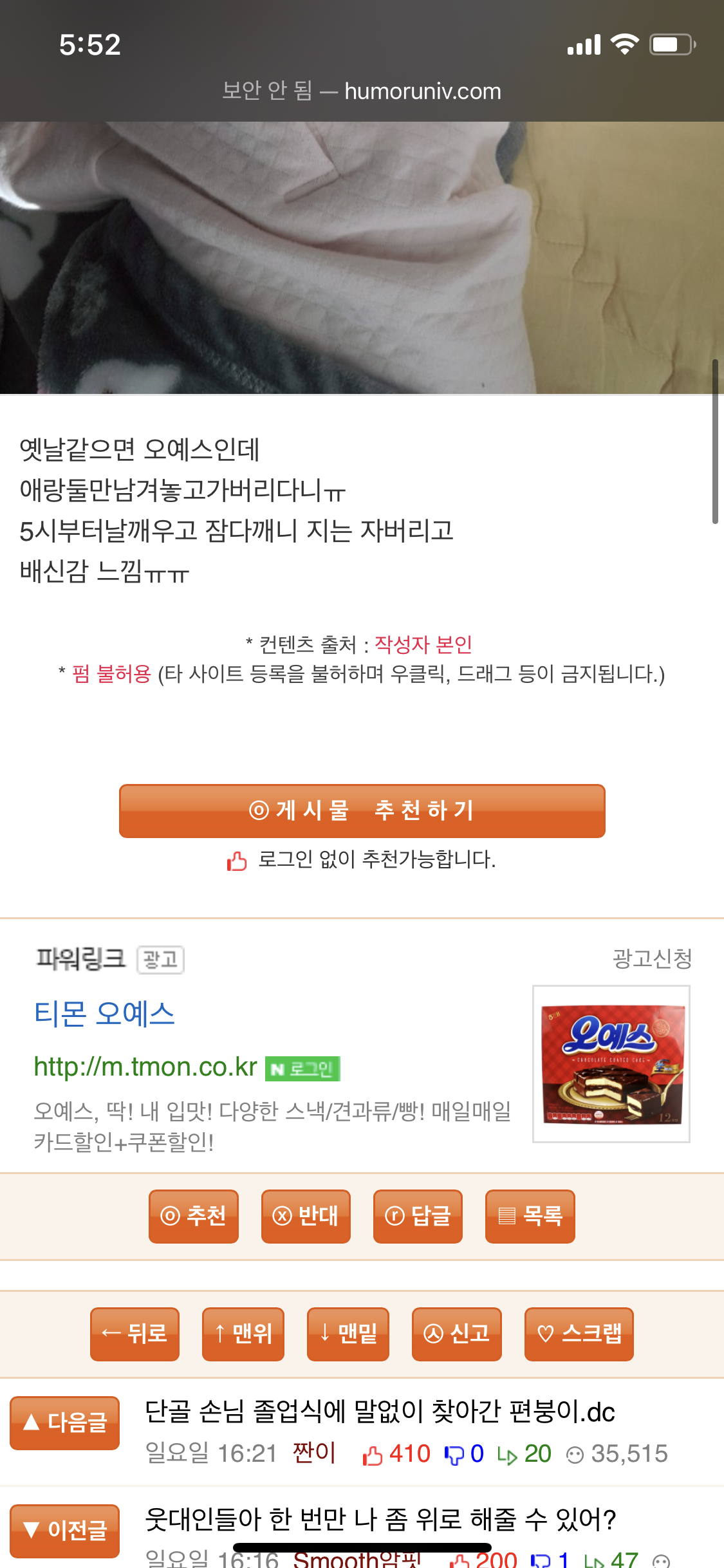
Task: Tap 광고신청 to apply for ads
Action: coord(651,958)
